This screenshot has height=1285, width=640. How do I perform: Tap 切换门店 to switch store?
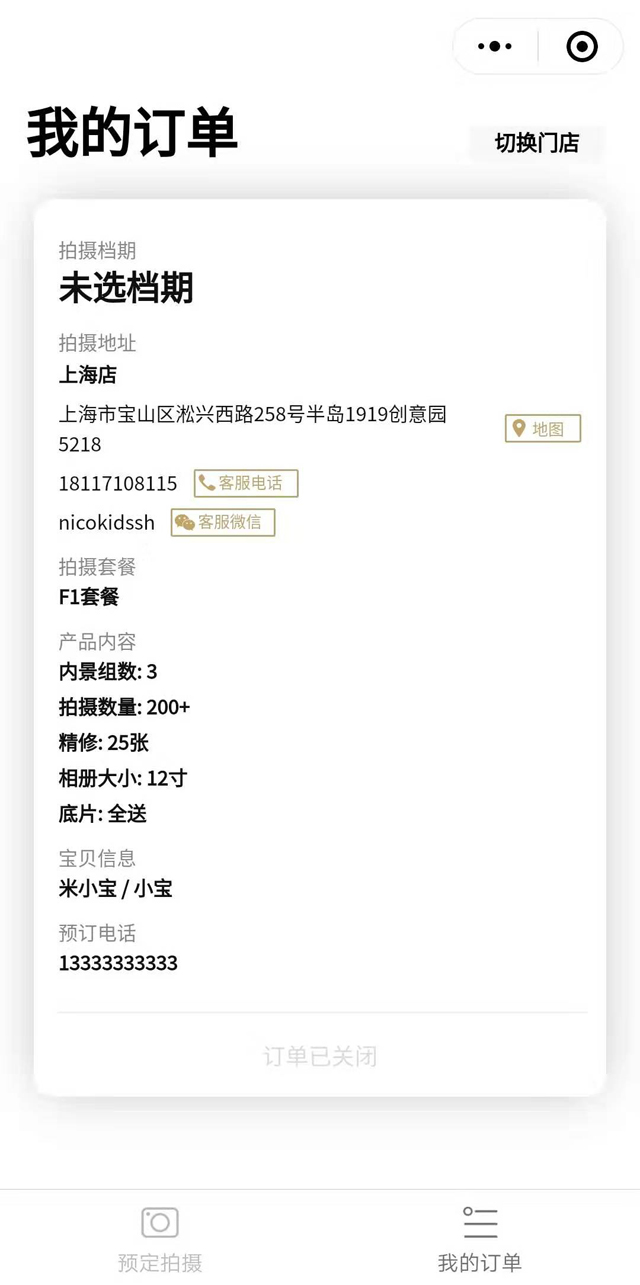(537, 143)
